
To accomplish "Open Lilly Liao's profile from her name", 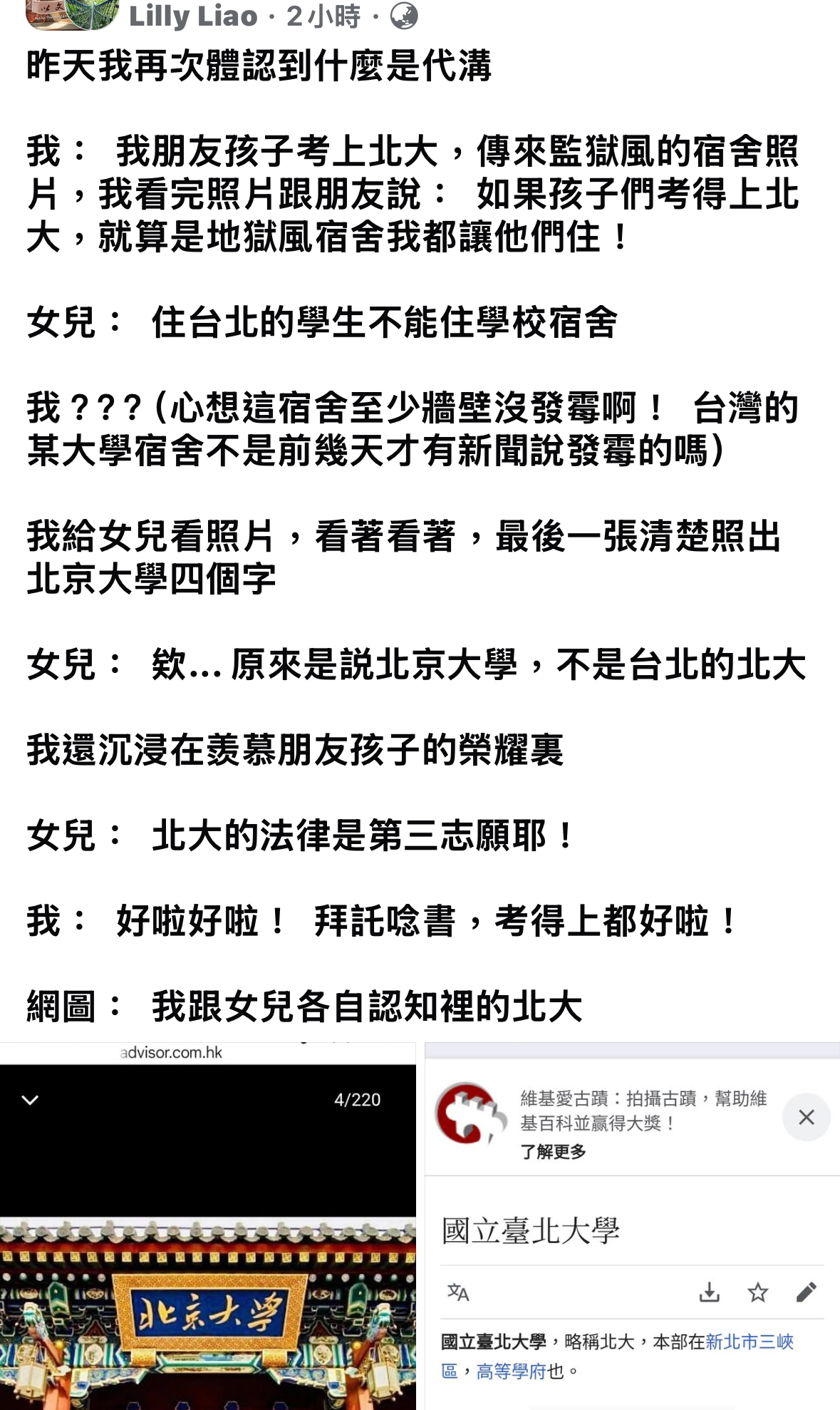I will pyautogui.click(x=193, y=16).
